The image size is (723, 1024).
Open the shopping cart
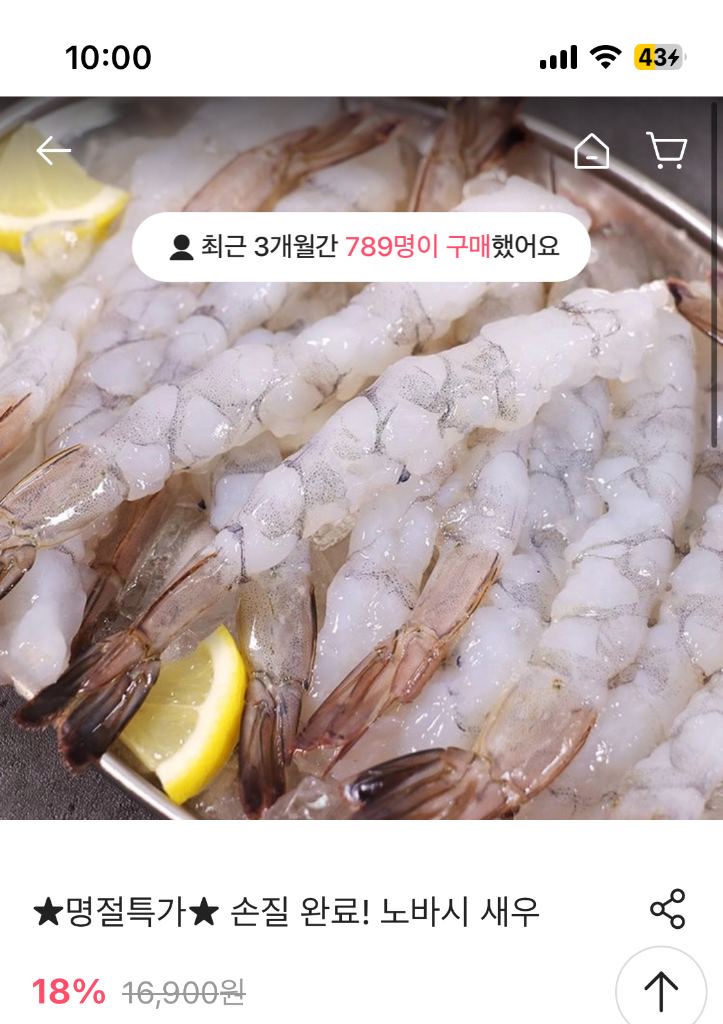666,151
